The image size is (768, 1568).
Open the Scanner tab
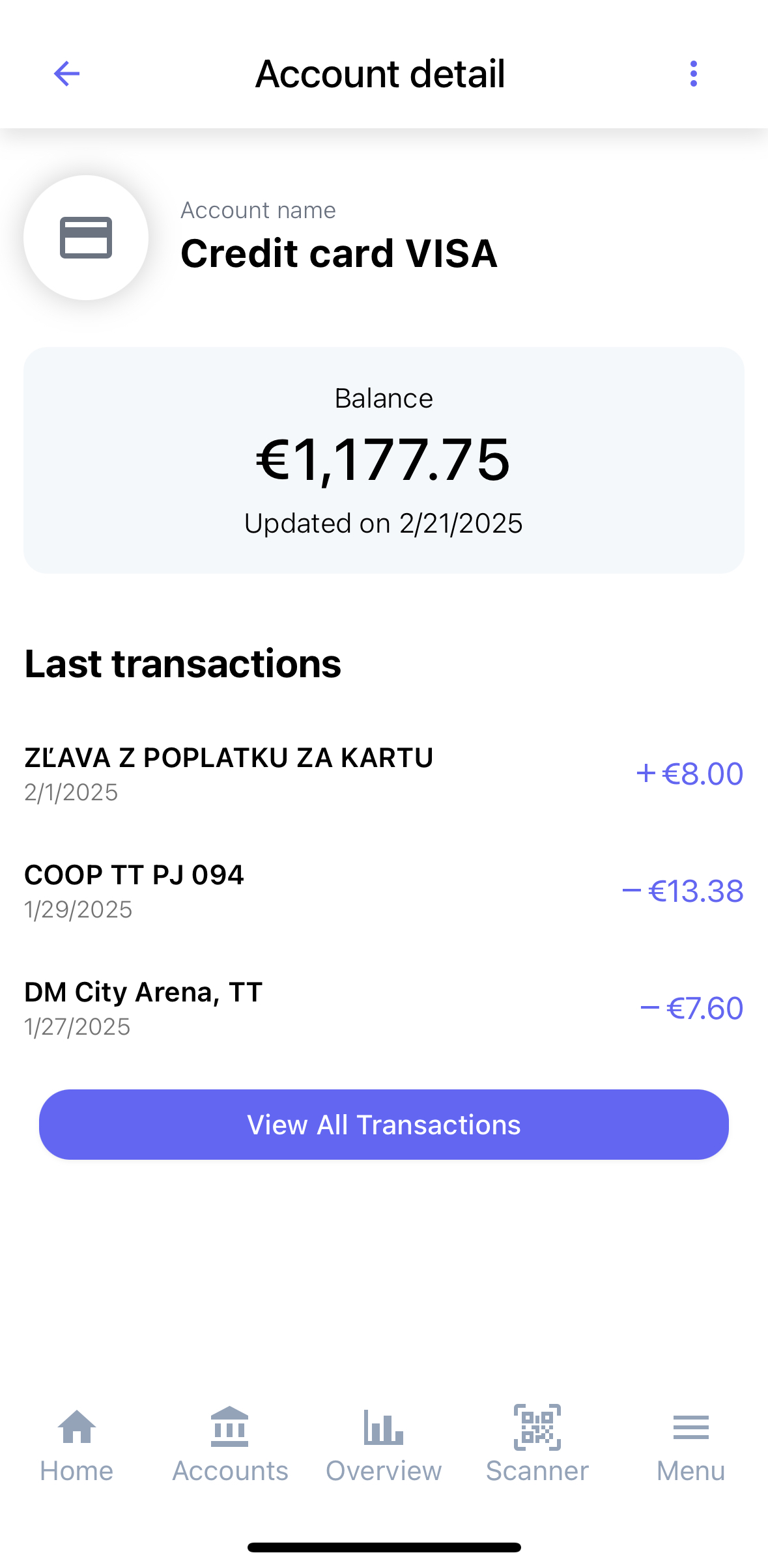(x=537, y=1444)
